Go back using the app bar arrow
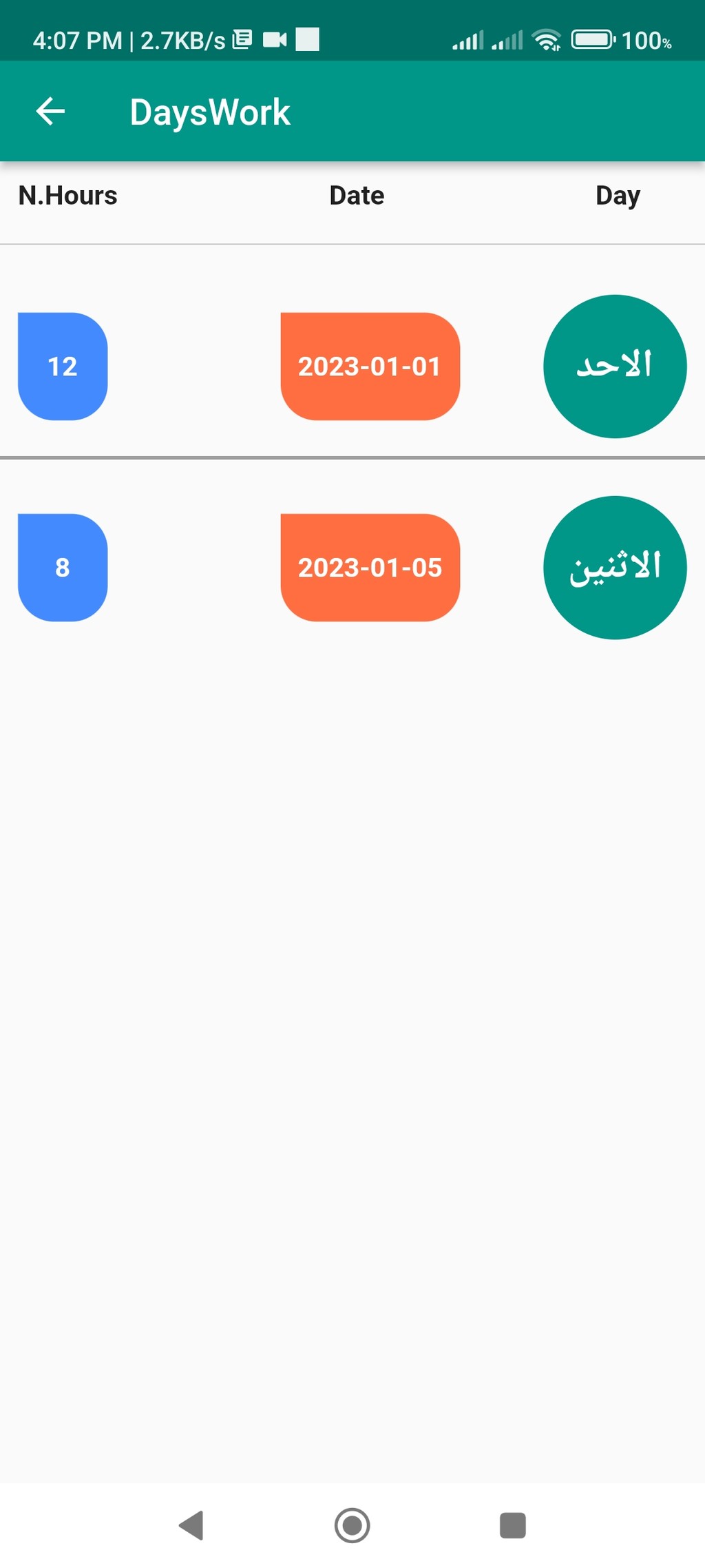Viewport: 705px width, 1568px height. click(50, 112)
